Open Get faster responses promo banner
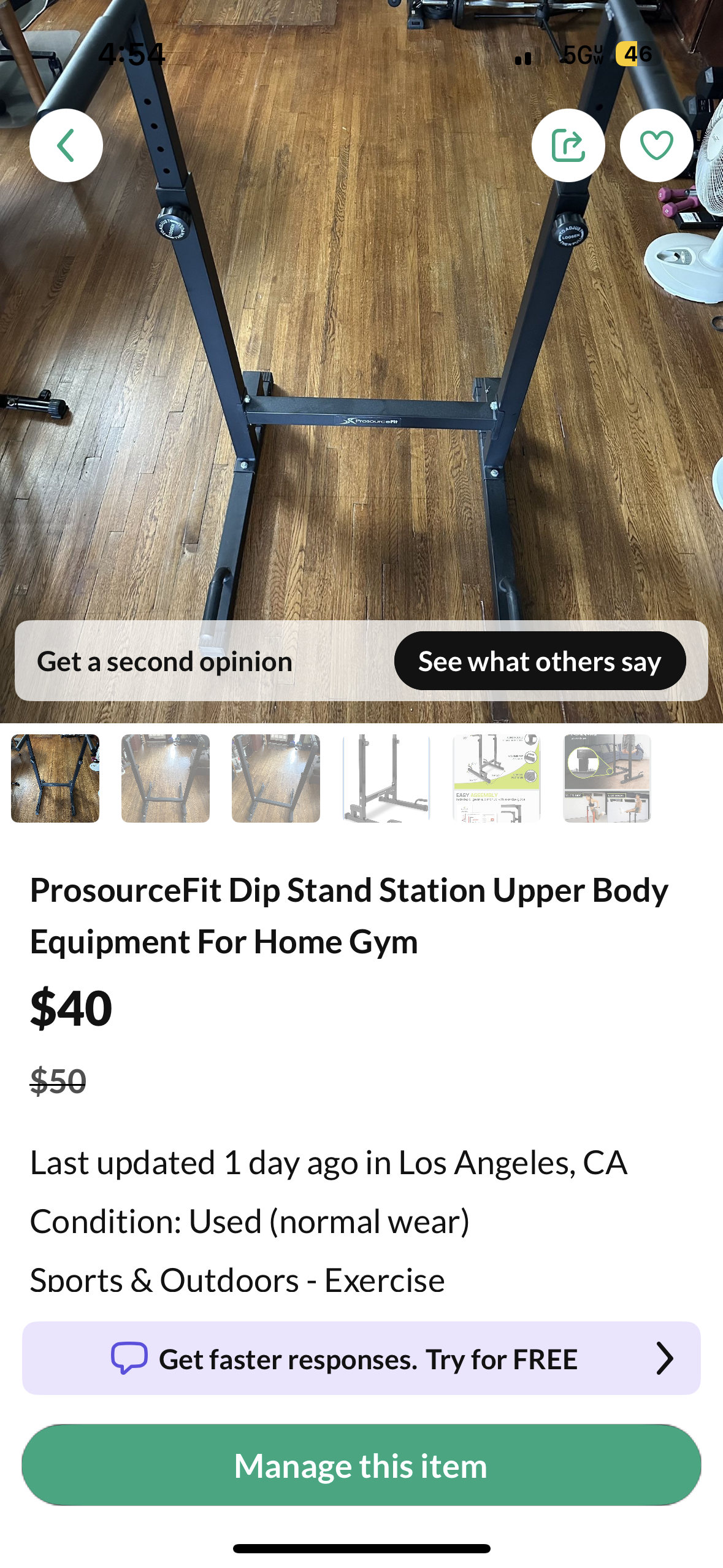The image size is (723, 1568). tap(361, 1358)
